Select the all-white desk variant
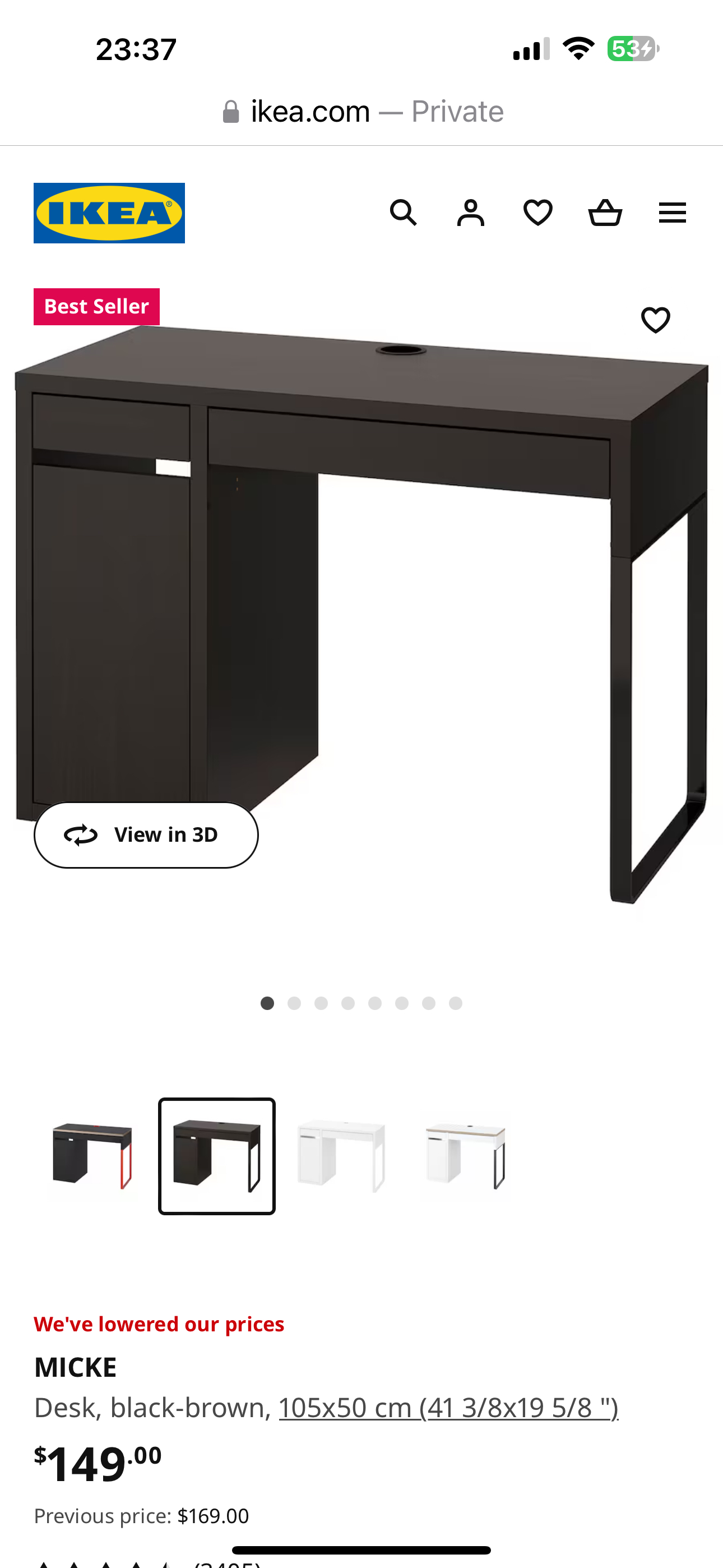The image size is (723, 1568). 341,1156
